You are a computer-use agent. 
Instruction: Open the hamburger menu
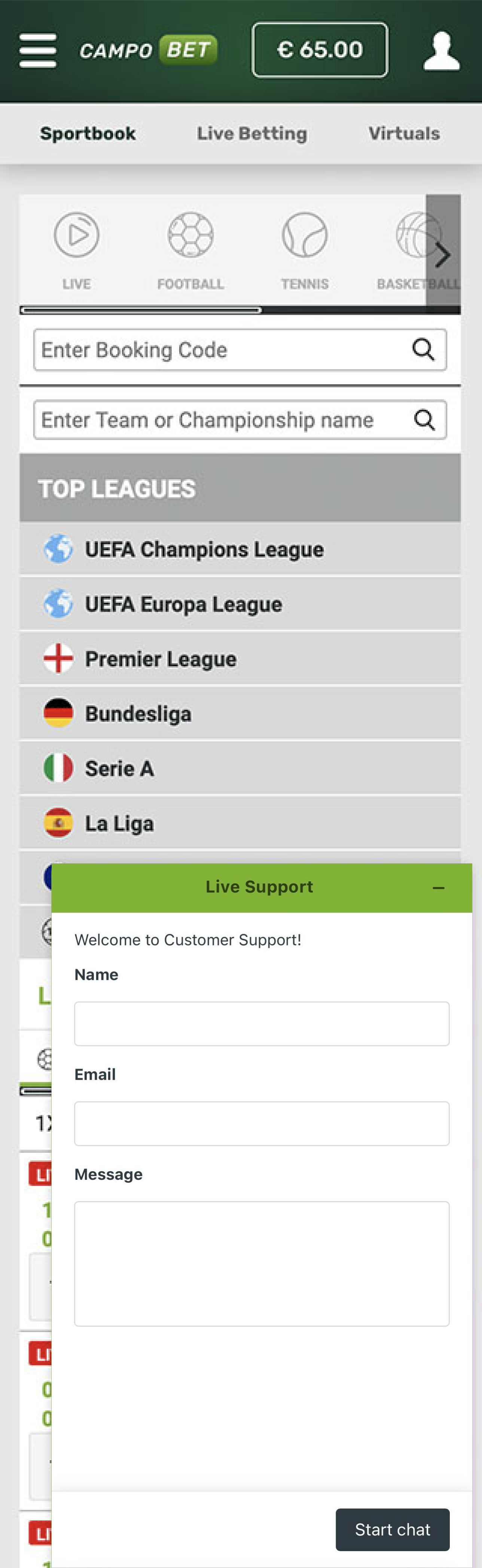click(38, 51)
